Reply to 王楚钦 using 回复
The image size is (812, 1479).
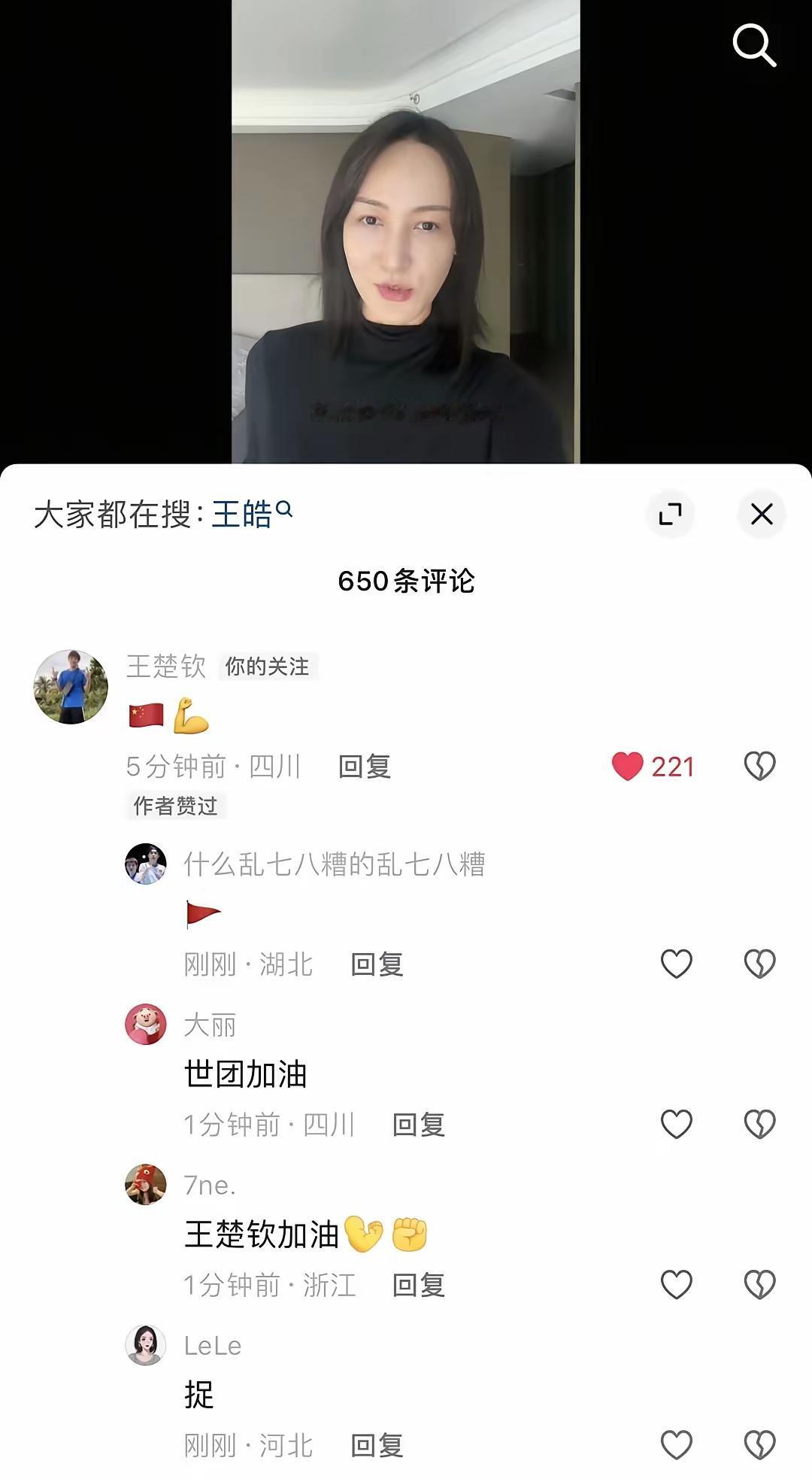pos(363,767)
